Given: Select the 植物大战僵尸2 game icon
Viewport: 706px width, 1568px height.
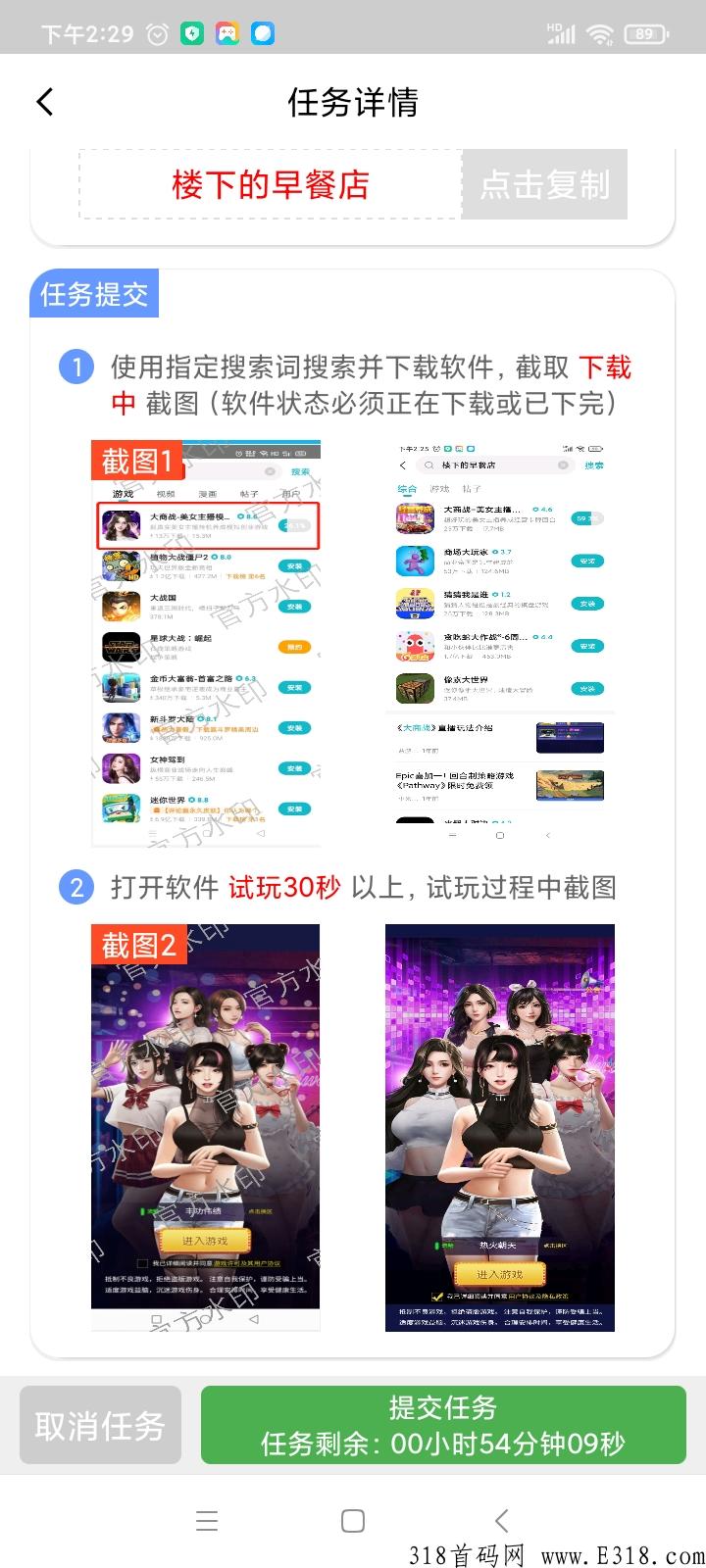Looking at the screenshot, I should (121, 566).
